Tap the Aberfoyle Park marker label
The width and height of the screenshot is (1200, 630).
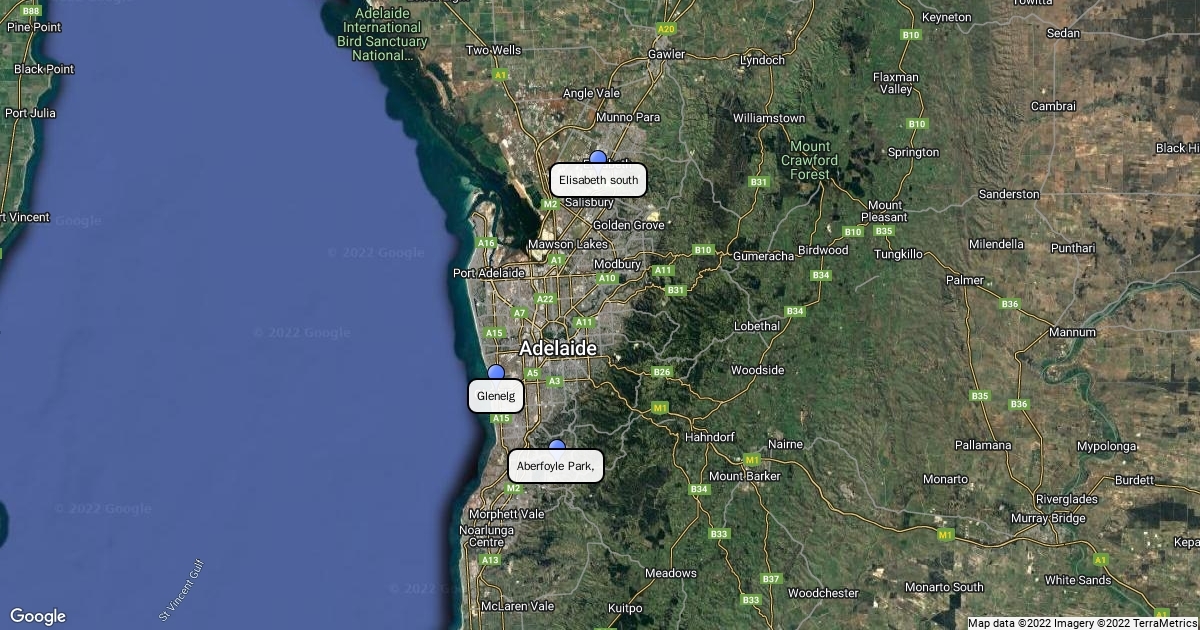pyautogui.click(x=556, y=466)
